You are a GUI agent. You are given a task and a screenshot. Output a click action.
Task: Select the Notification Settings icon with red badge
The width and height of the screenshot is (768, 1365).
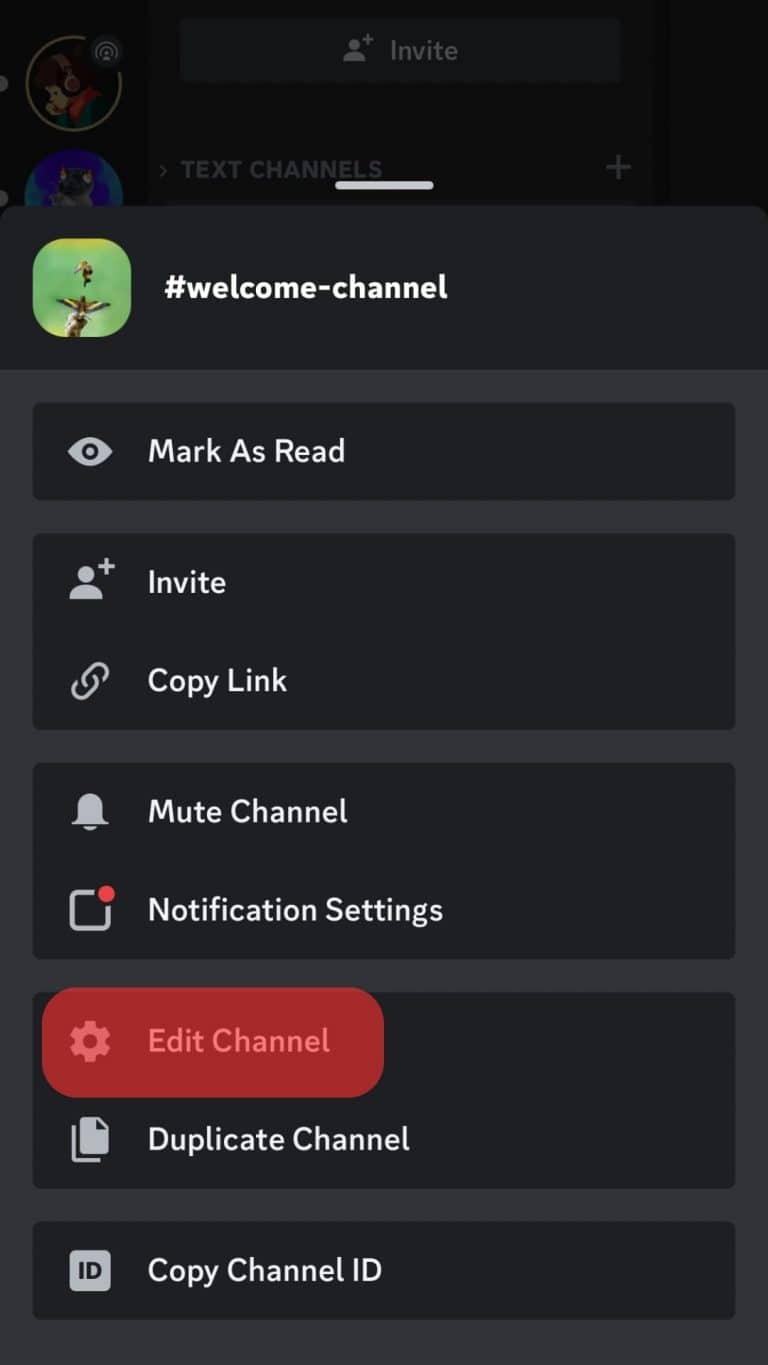tap(91, 909)
